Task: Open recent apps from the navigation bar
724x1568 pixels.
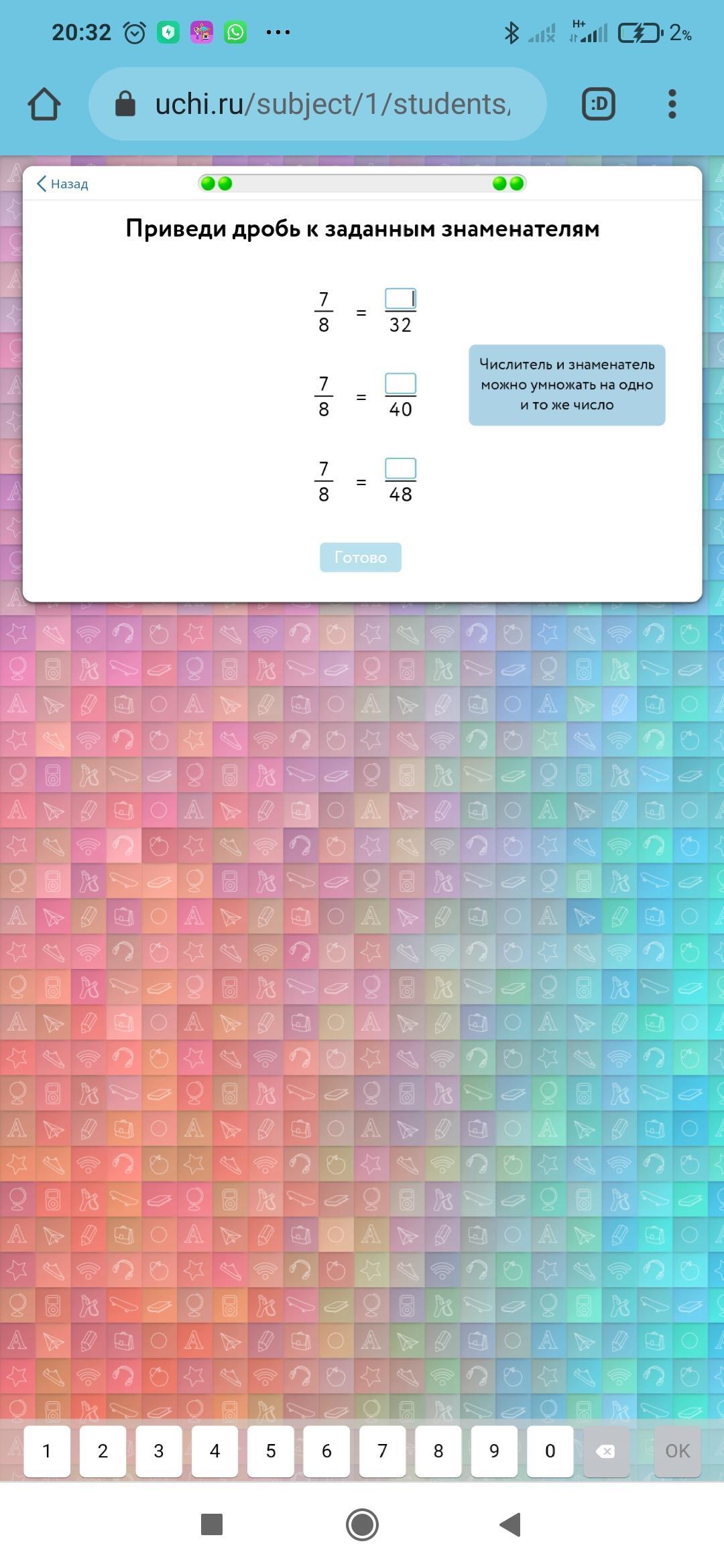Action: (212, 1524)
